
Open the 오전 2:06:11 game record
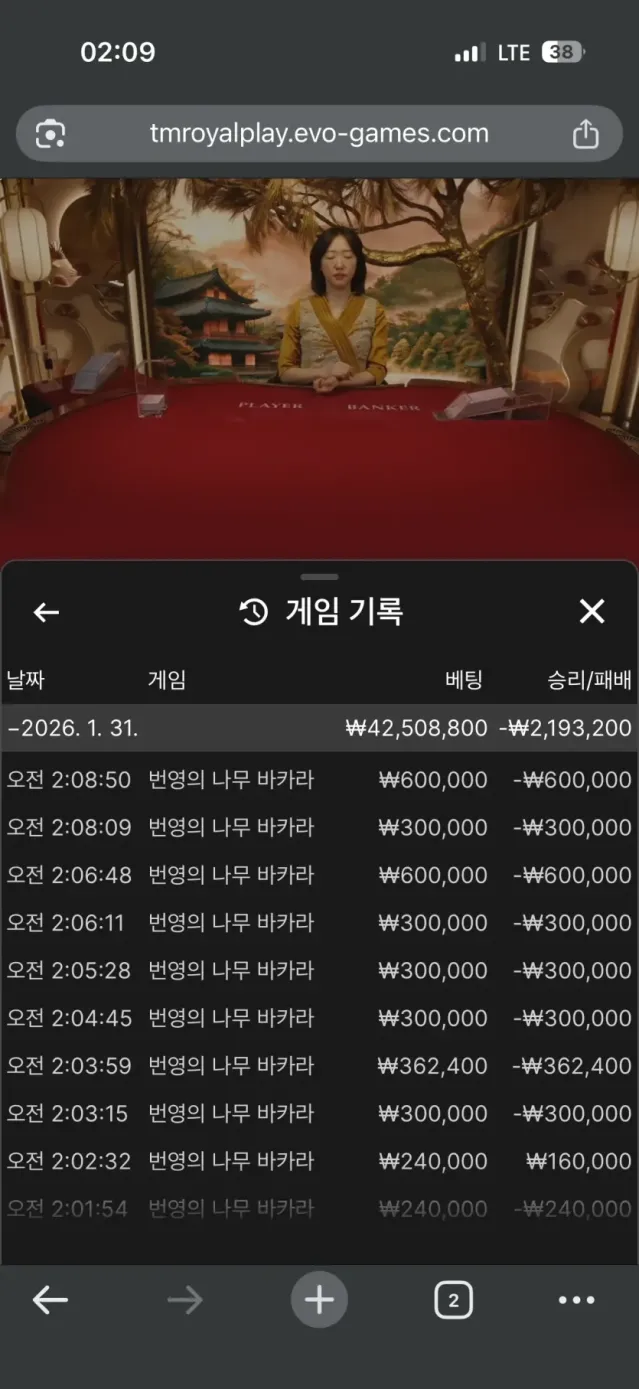tap(319, 923)
